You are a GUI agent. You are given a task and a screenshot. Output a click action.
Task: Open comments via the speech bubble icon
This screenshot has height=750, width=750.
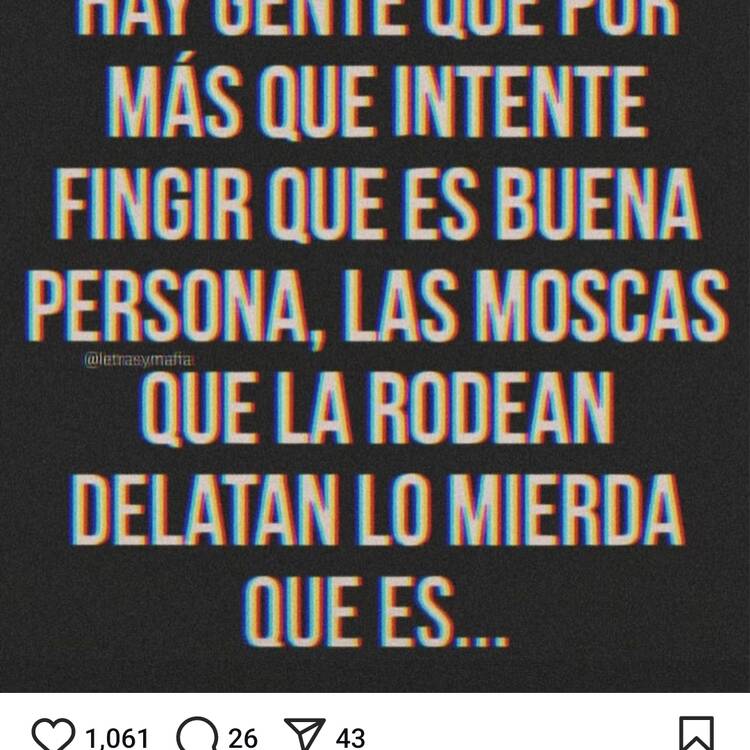[x=197, y=735]
